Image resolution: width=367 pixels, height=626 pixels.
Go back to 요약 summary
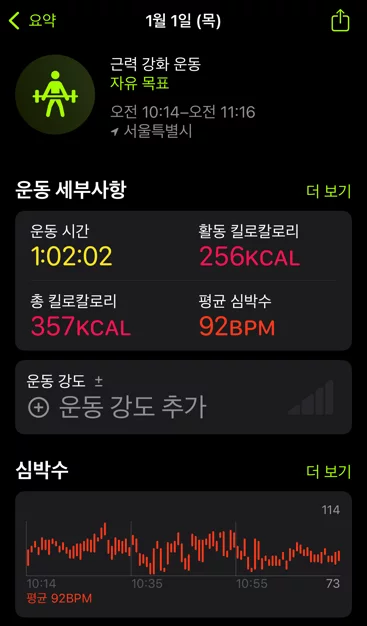coord(32,21)
